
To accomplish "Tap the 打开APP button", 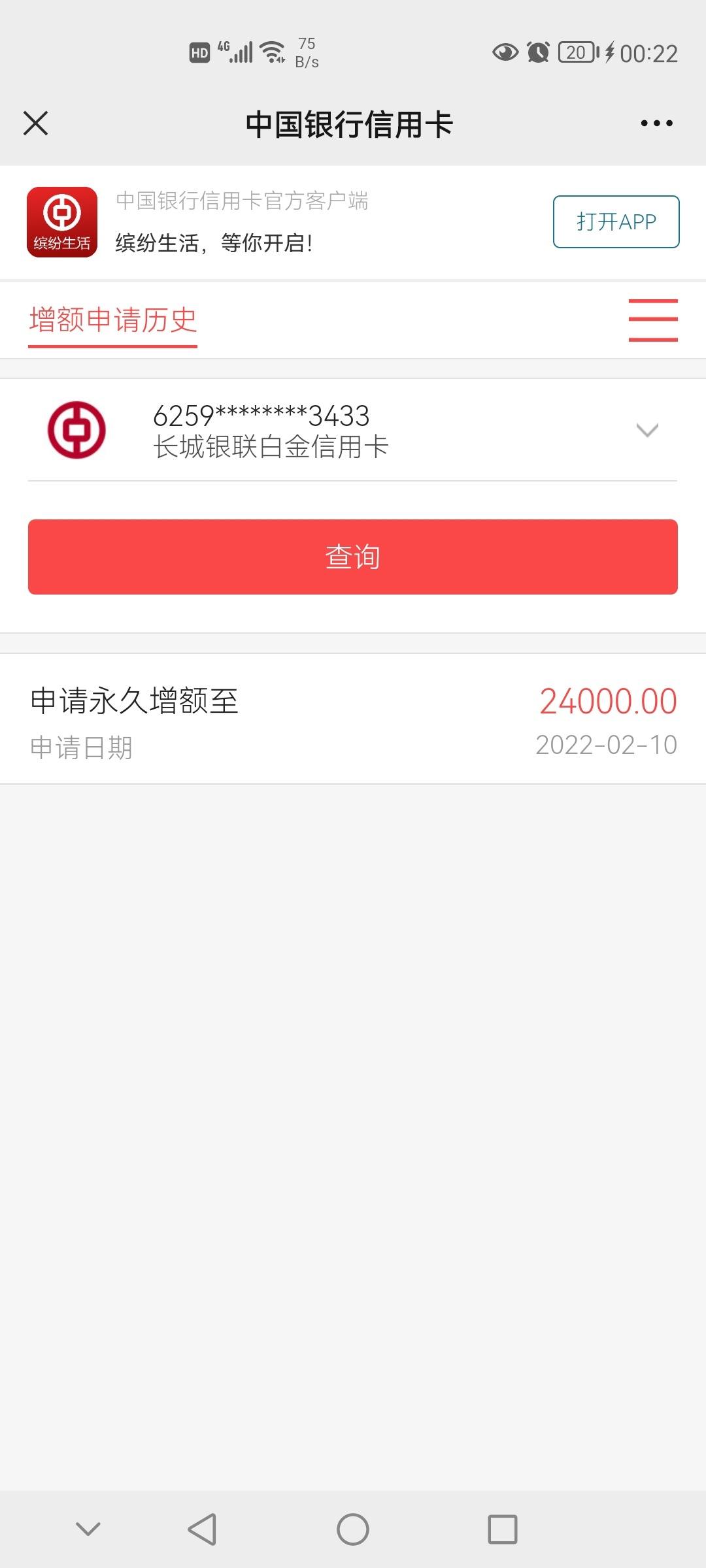I will tap(616, 221).
